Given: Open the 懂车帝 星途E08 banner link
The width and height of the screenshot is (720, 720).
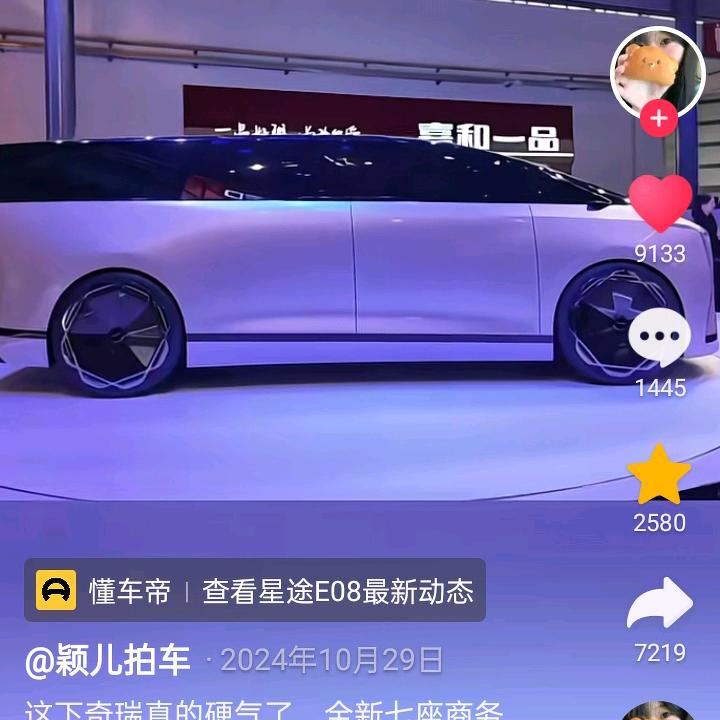Looking at the screenshot, I should pyautogui.click(x=255, y=590).
